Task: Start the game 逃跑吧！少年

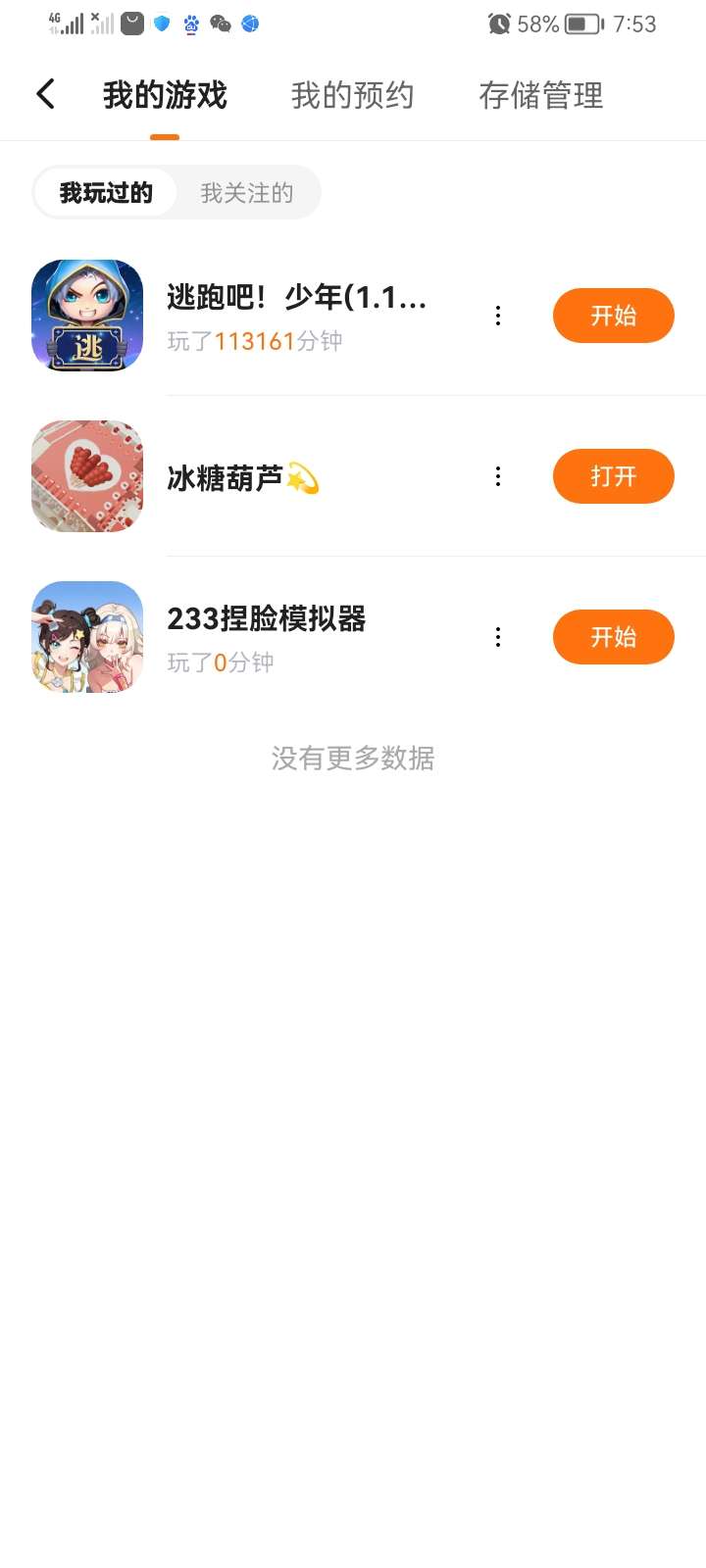Action: click(x=613, y=316)
